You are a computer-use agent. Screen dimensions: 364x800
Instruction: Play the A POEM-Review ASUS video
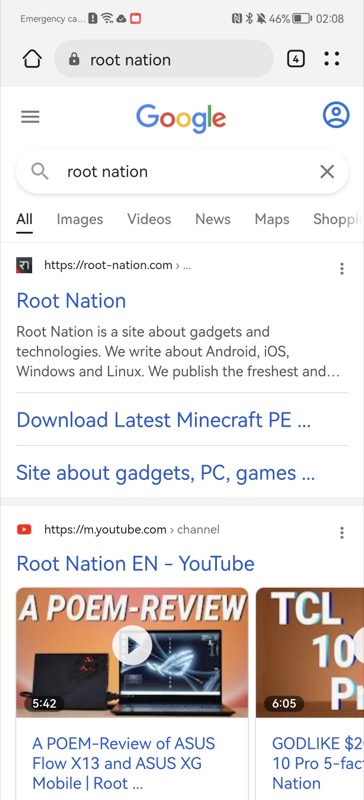(132, 645)
